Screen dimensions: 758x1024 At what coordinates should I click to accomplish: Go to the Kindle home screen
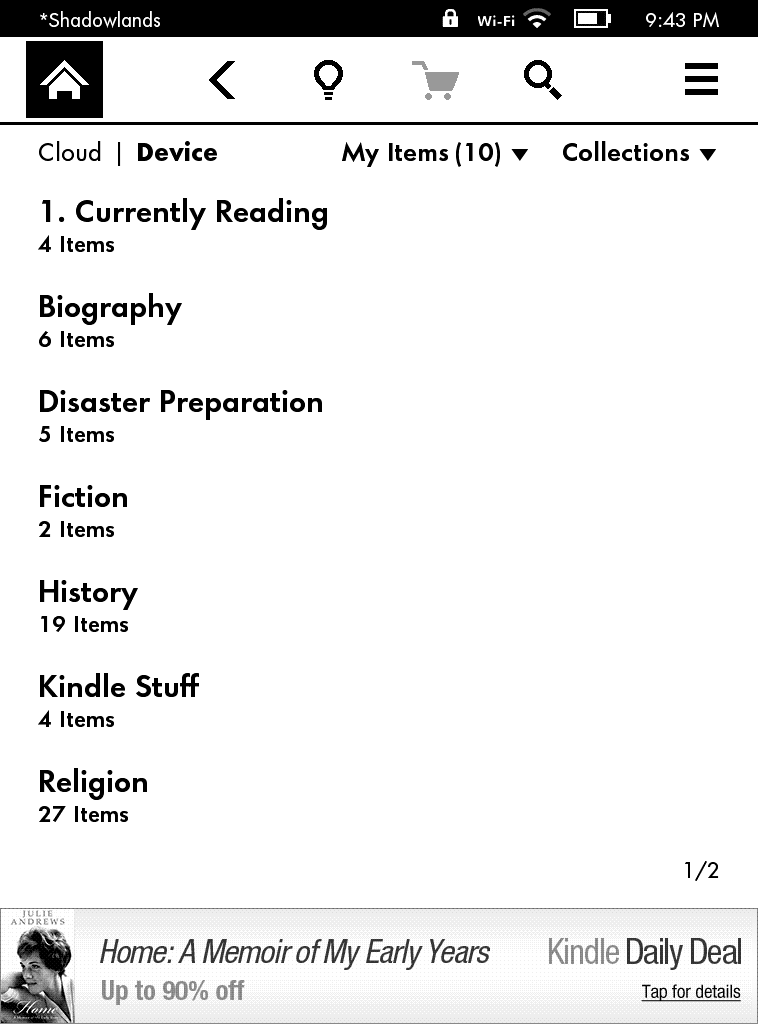[64, 80]
